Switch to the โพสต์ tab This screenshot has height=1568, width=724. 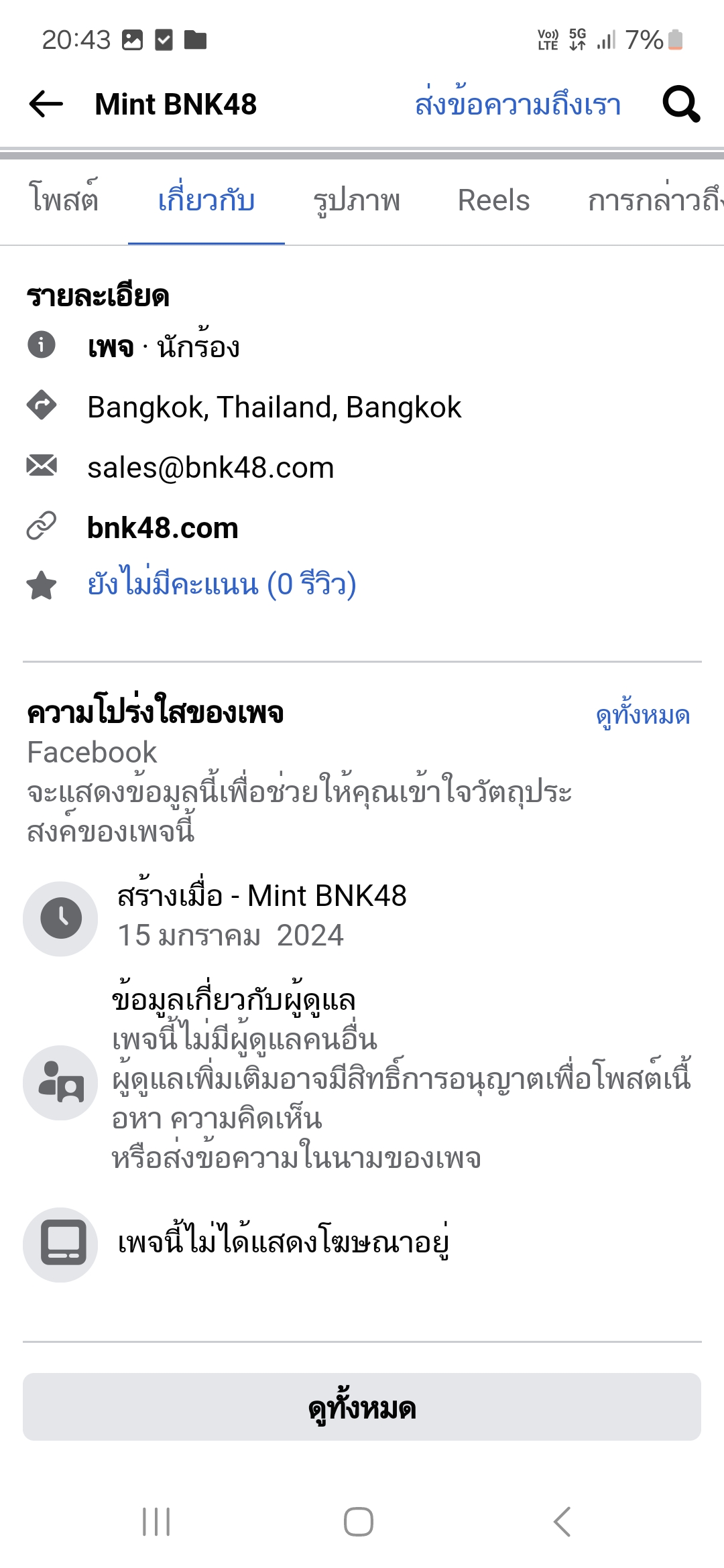click(x=64, y=200)
